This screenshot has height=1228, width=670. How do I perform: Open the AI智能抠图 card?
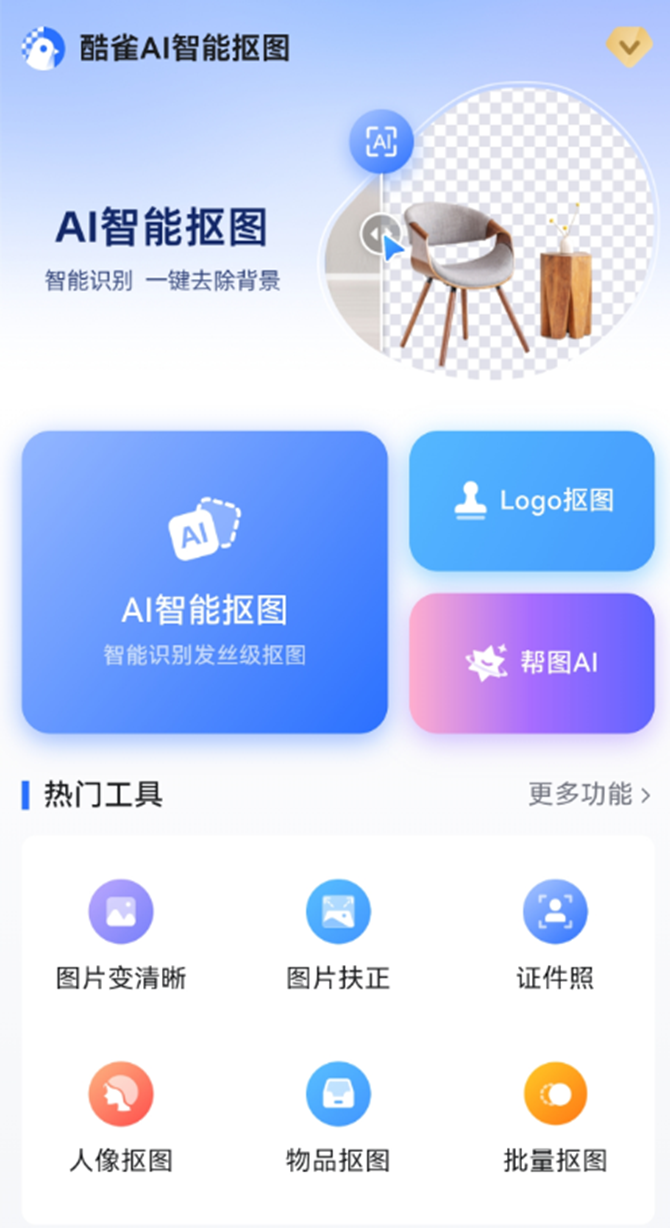pos(205,582)
